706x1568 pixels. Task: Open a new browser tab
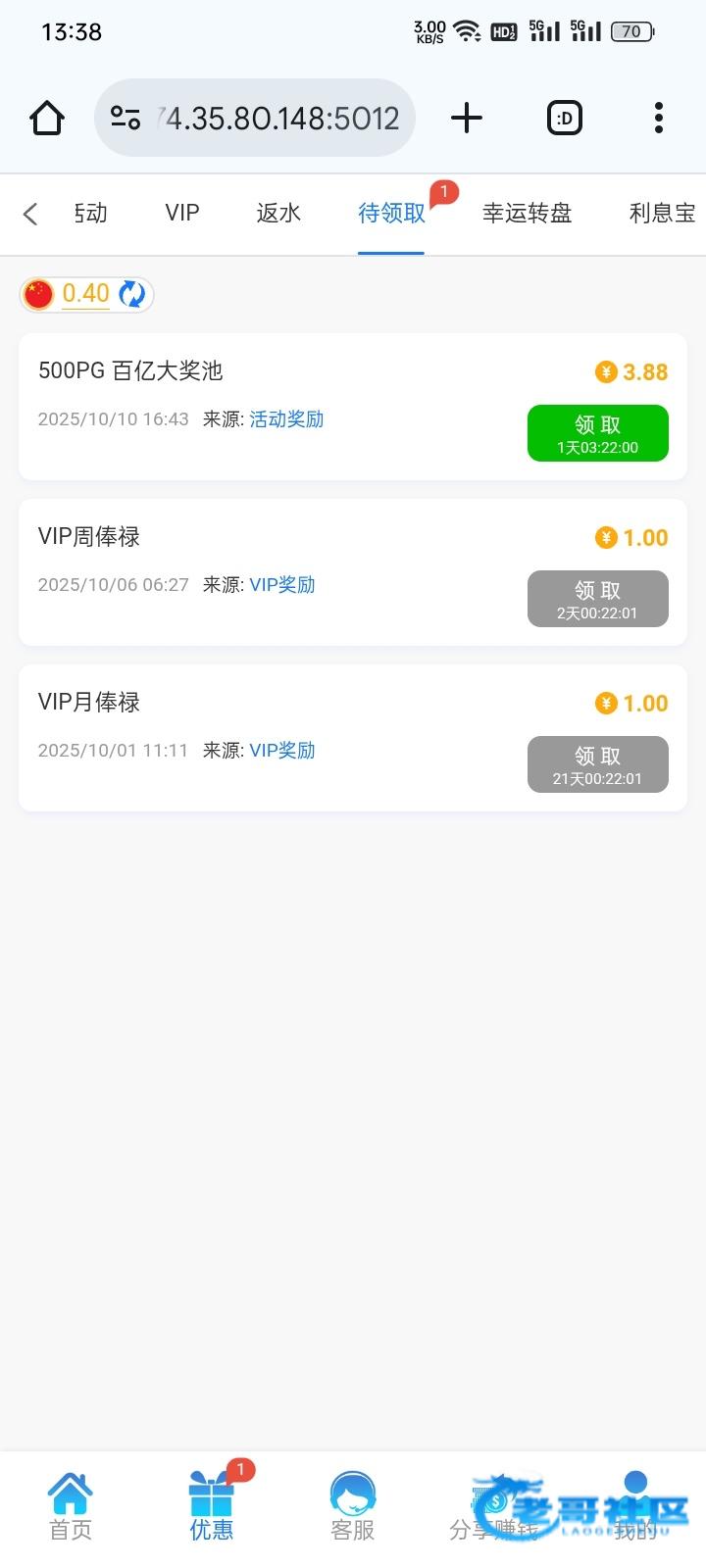click(467, 119)
